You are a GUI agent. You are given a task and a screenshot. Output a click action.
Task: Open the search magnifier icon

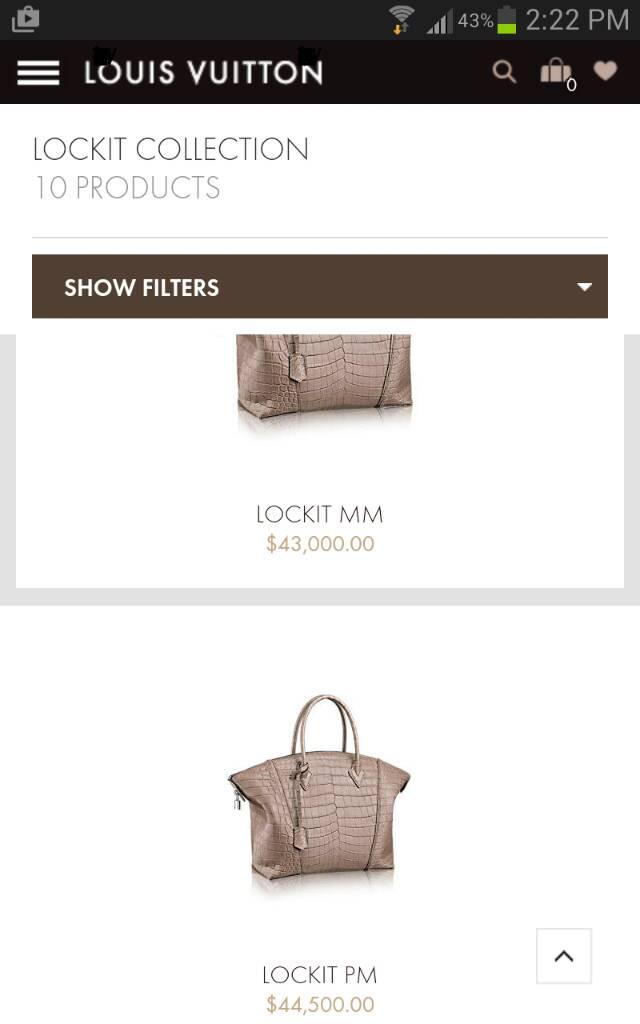coord(504,71)
